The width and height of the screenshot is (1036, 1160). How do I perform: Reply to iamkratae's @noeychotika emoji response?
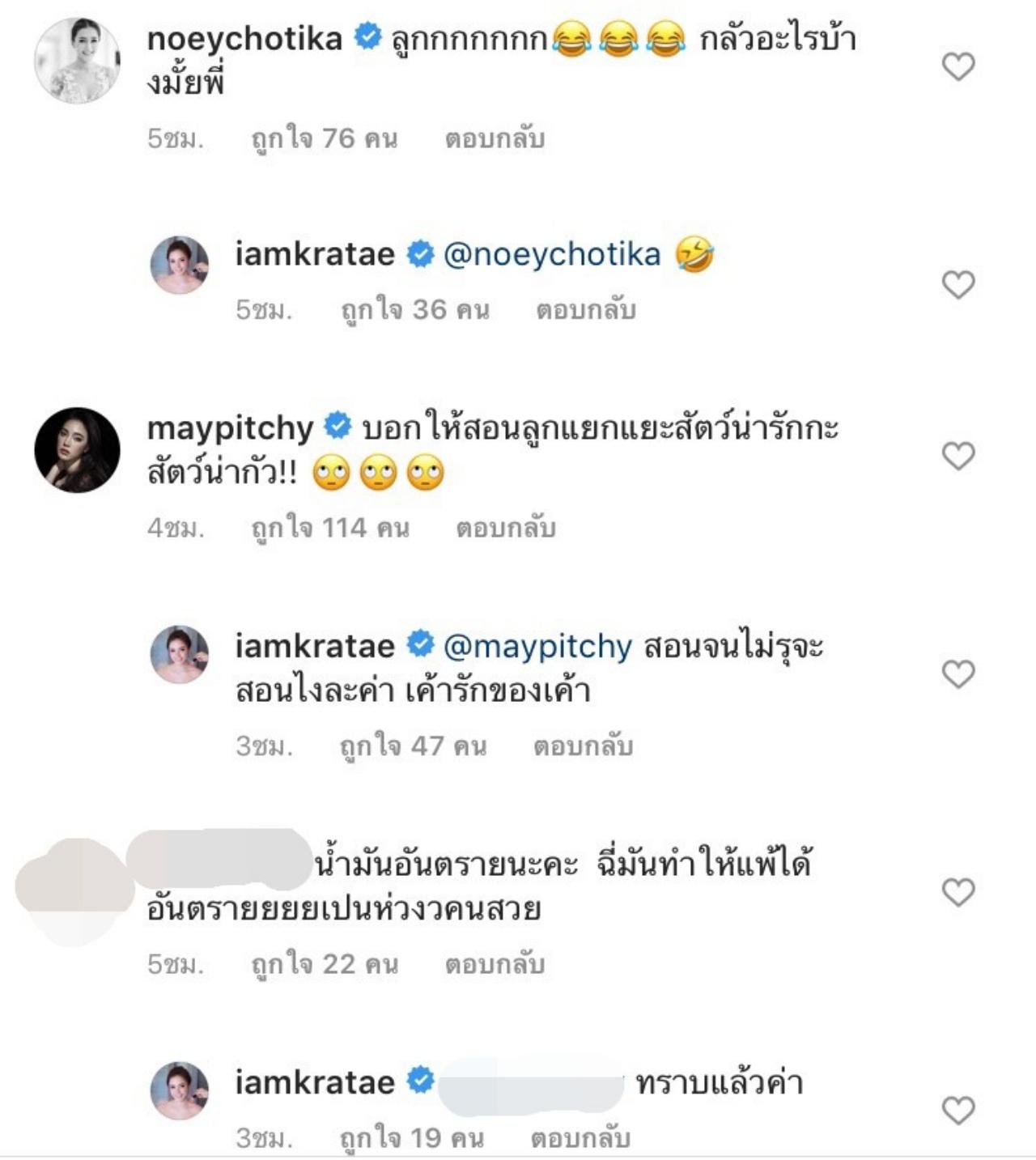pyautogui.click(x=586, y=310)
